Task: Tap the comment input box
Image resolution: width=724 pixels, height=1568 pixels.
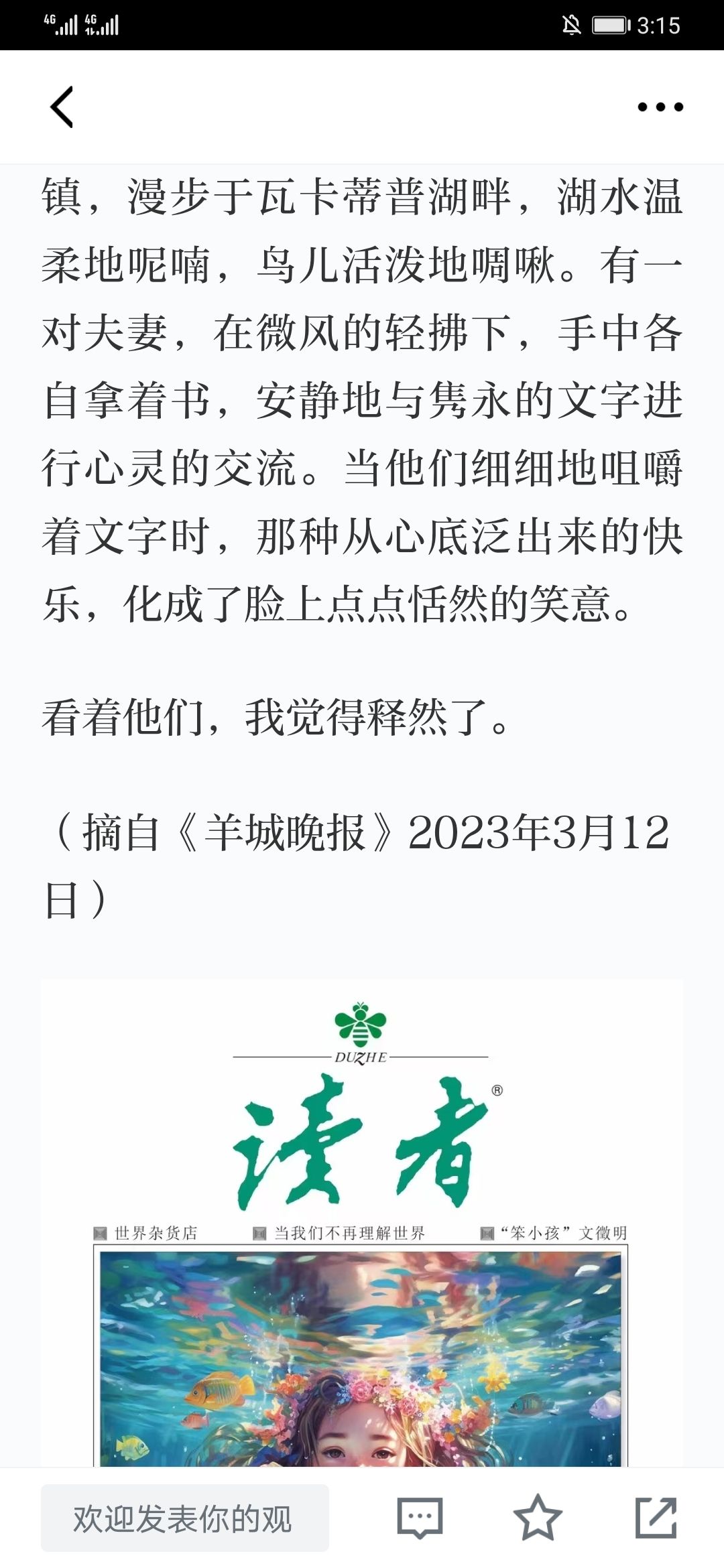Action: [x=185, y=1518]
